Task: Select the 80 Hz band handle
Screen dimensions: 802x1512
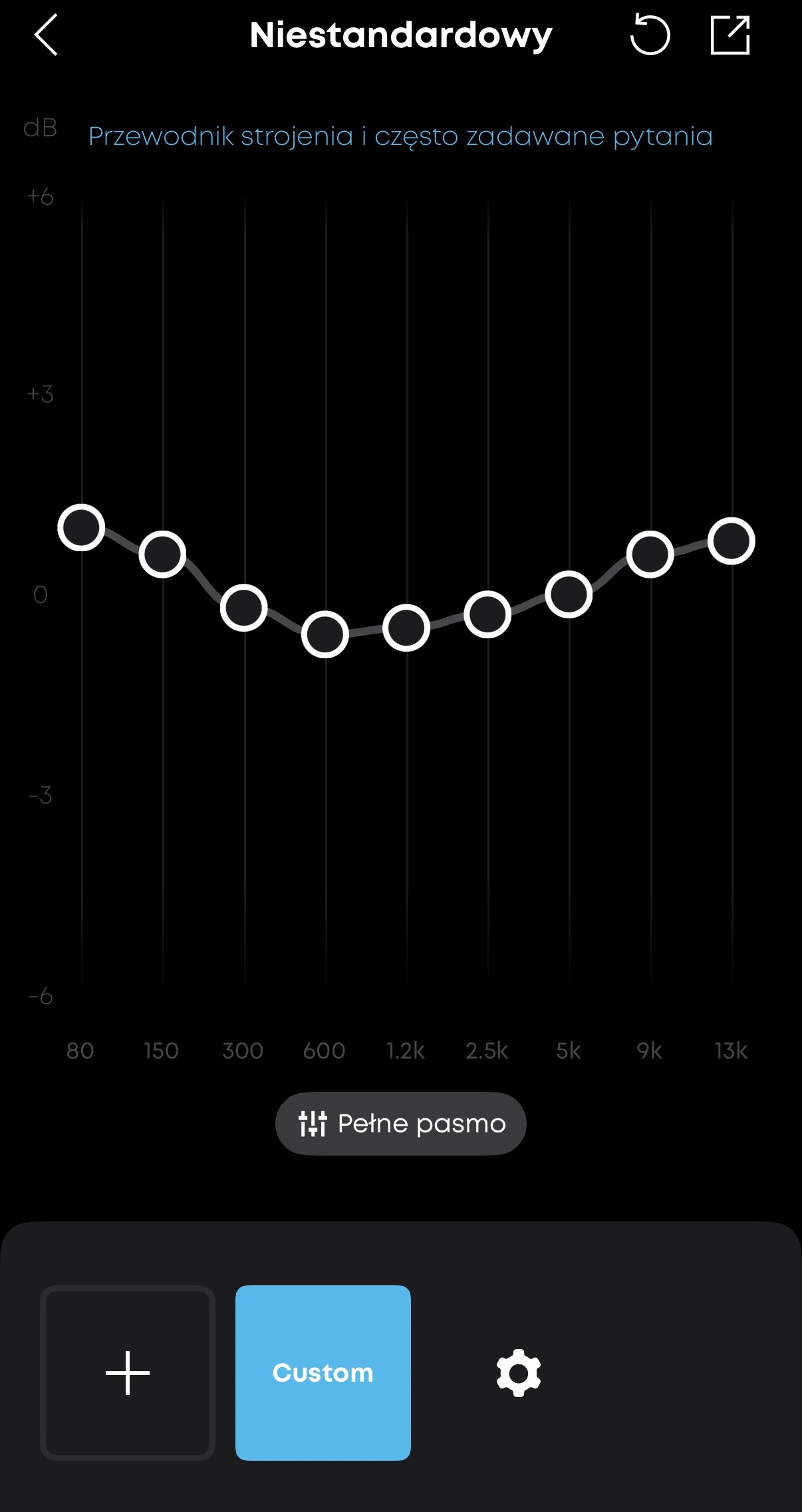Action: click(81, 528)
